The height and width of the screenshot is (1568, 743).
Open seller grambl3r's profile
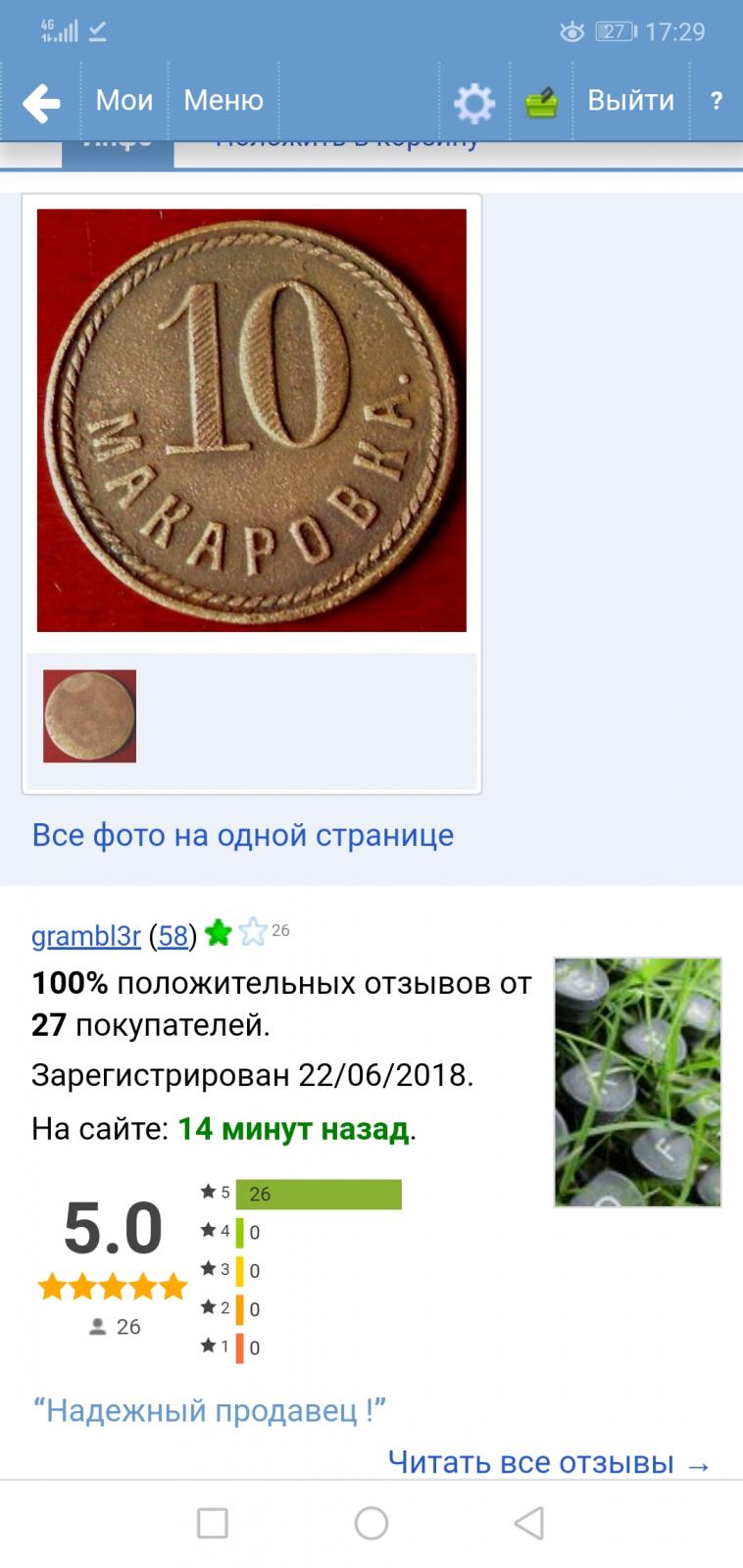tap(86, 936)
